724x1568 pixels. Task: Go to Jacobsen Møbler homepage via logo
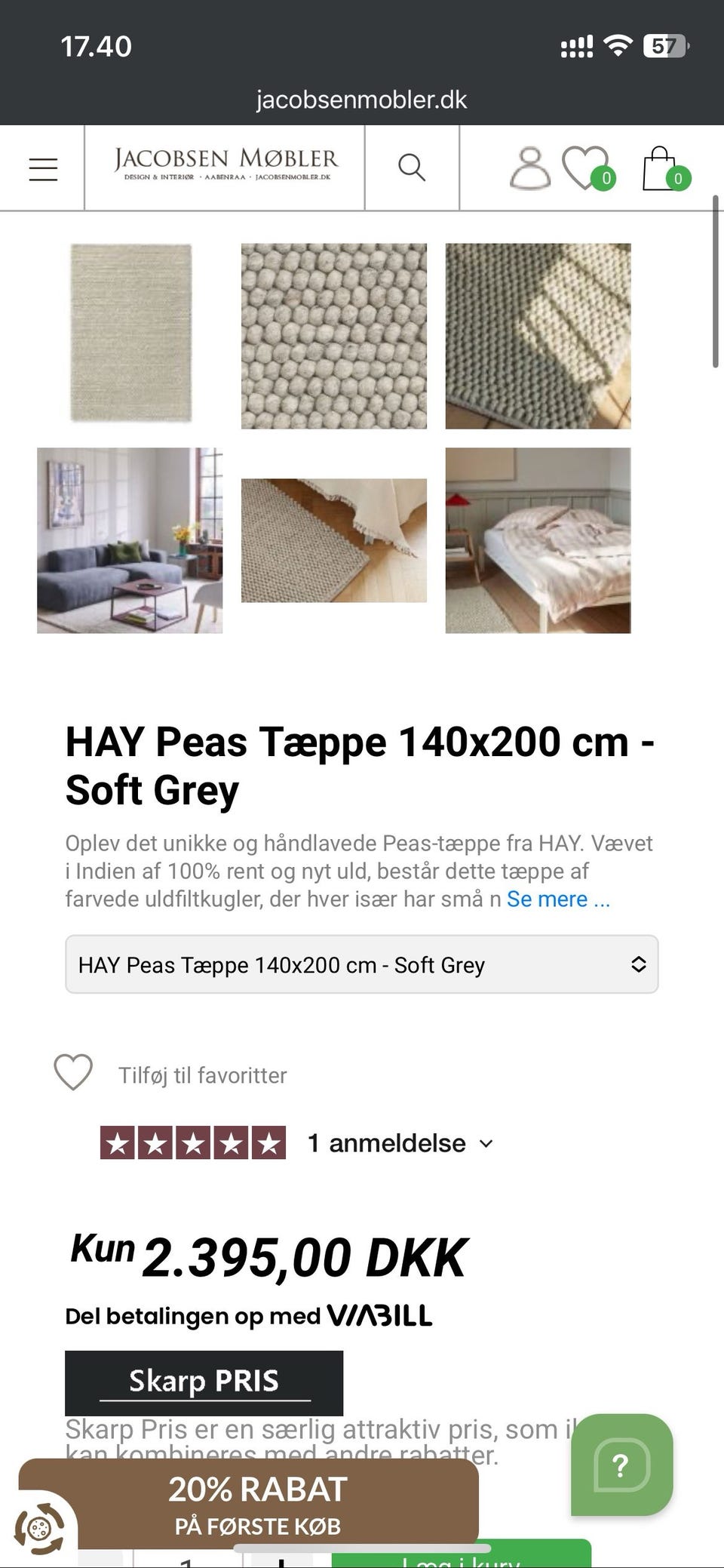point(225,165)
